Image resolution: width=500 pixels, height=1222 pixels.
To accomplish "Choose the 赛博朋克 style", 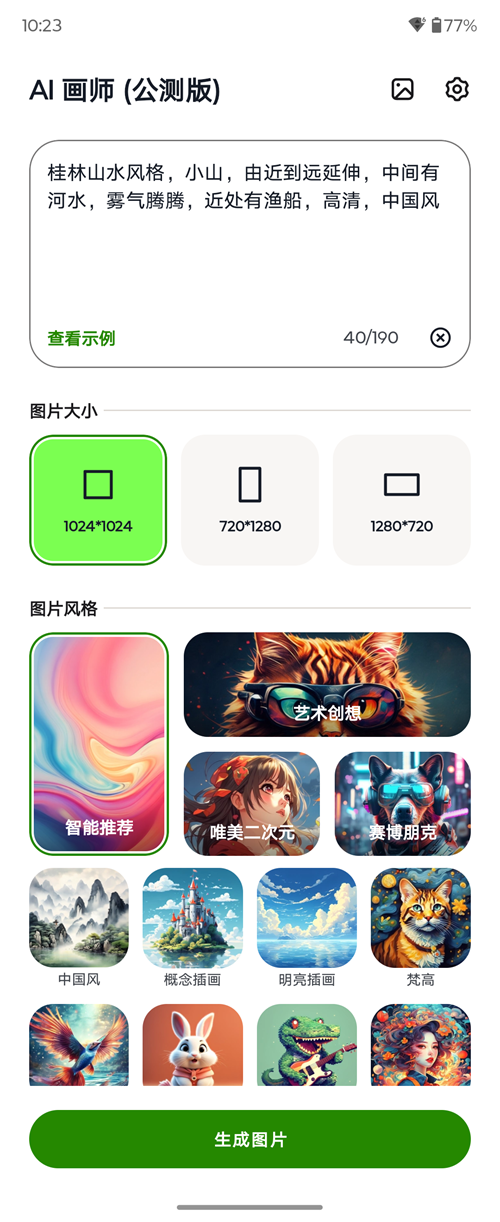I will tap(402, 803).
